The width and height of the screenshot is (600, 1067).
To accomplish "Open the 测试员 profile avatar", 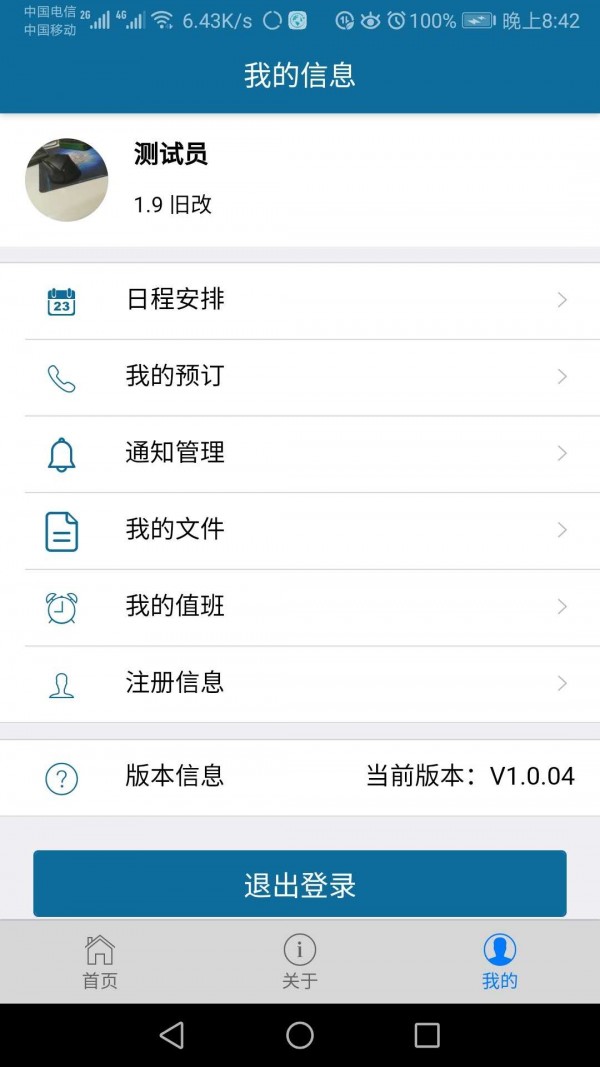I will pyautogui.click(x=66, y=180).
